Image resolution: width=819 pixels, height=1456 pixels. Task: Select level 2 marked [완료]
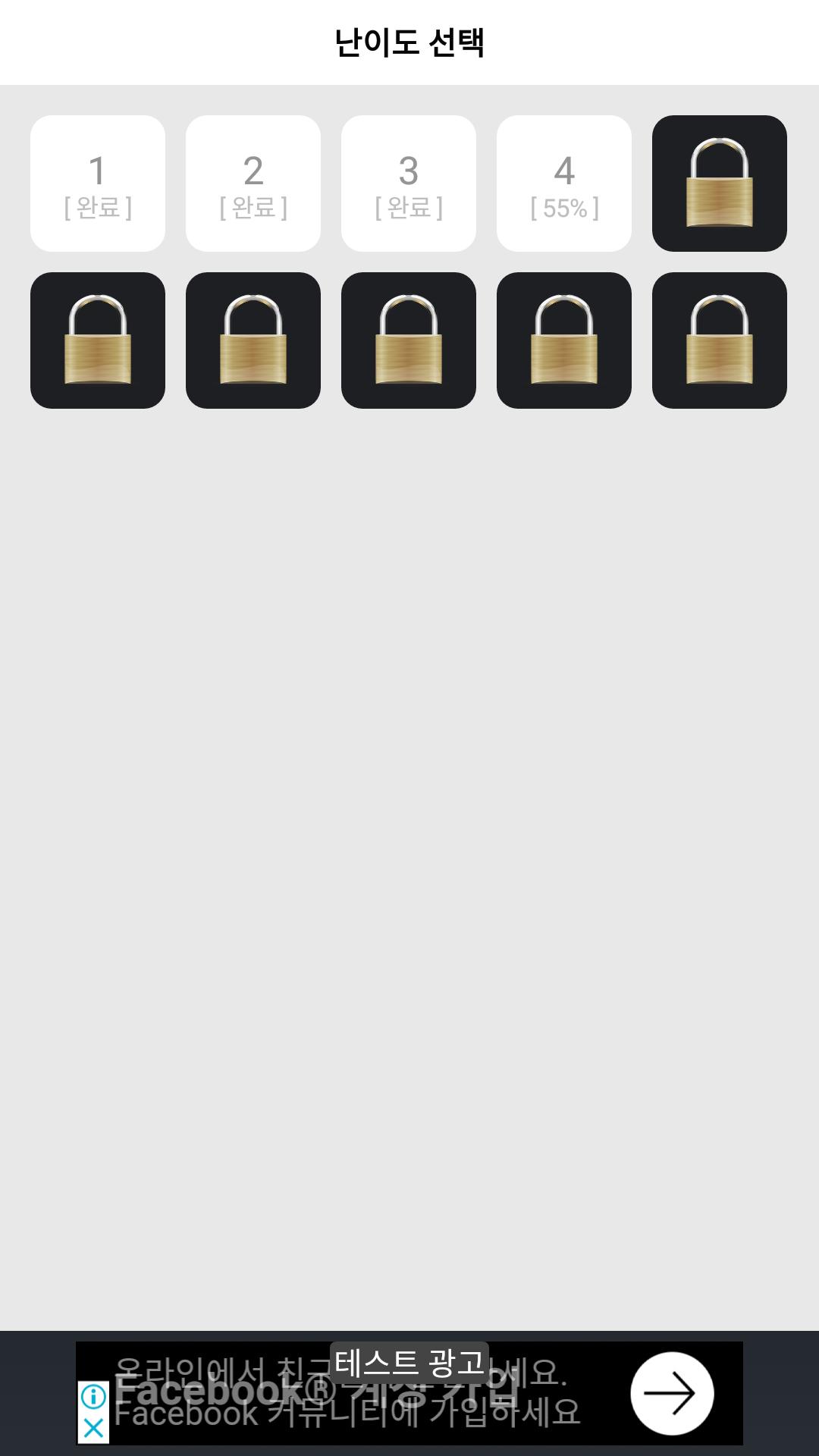click(x=253, y=182)
